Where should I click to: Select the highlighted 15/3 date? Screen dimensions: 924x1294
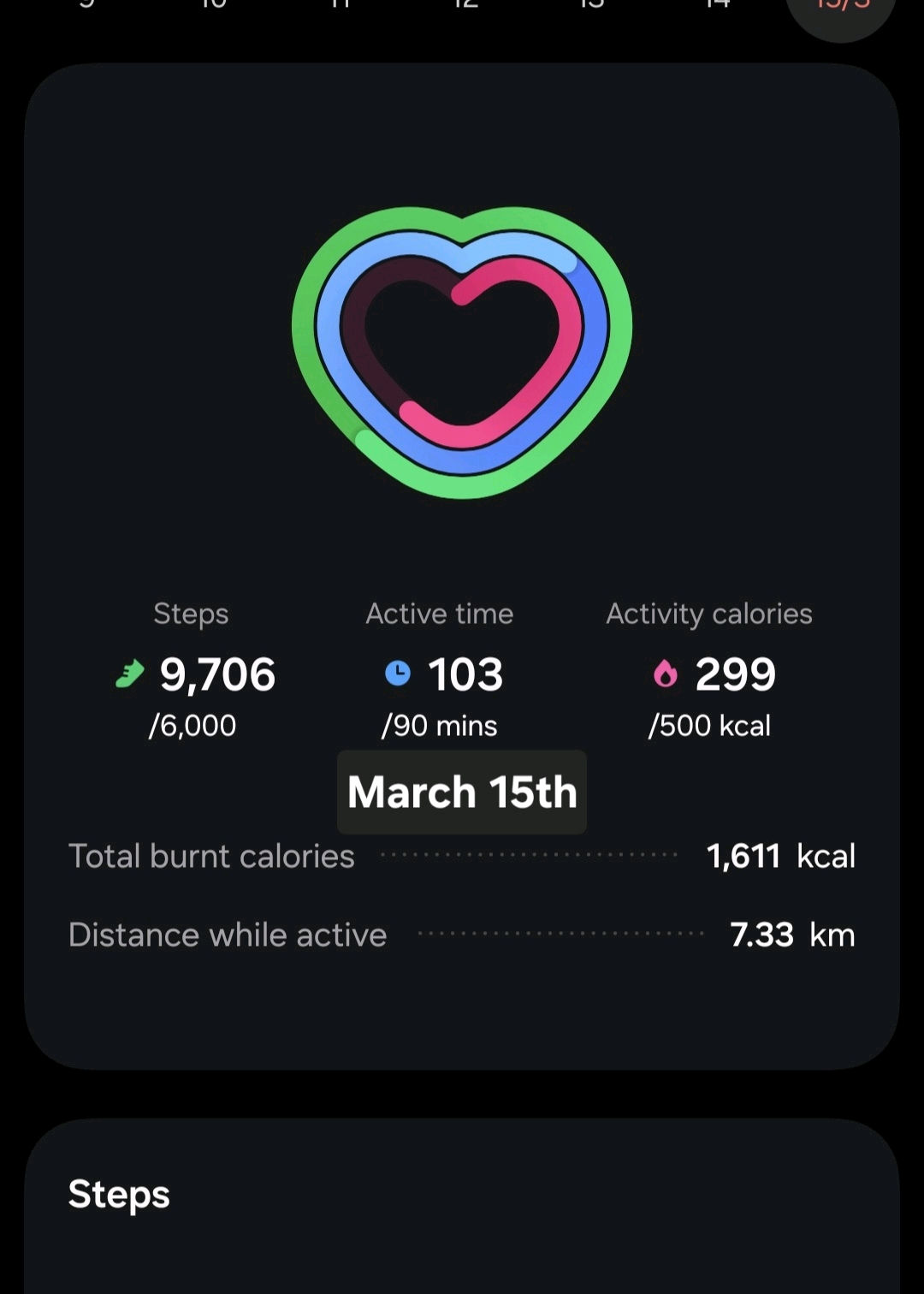tap(842, 10)
